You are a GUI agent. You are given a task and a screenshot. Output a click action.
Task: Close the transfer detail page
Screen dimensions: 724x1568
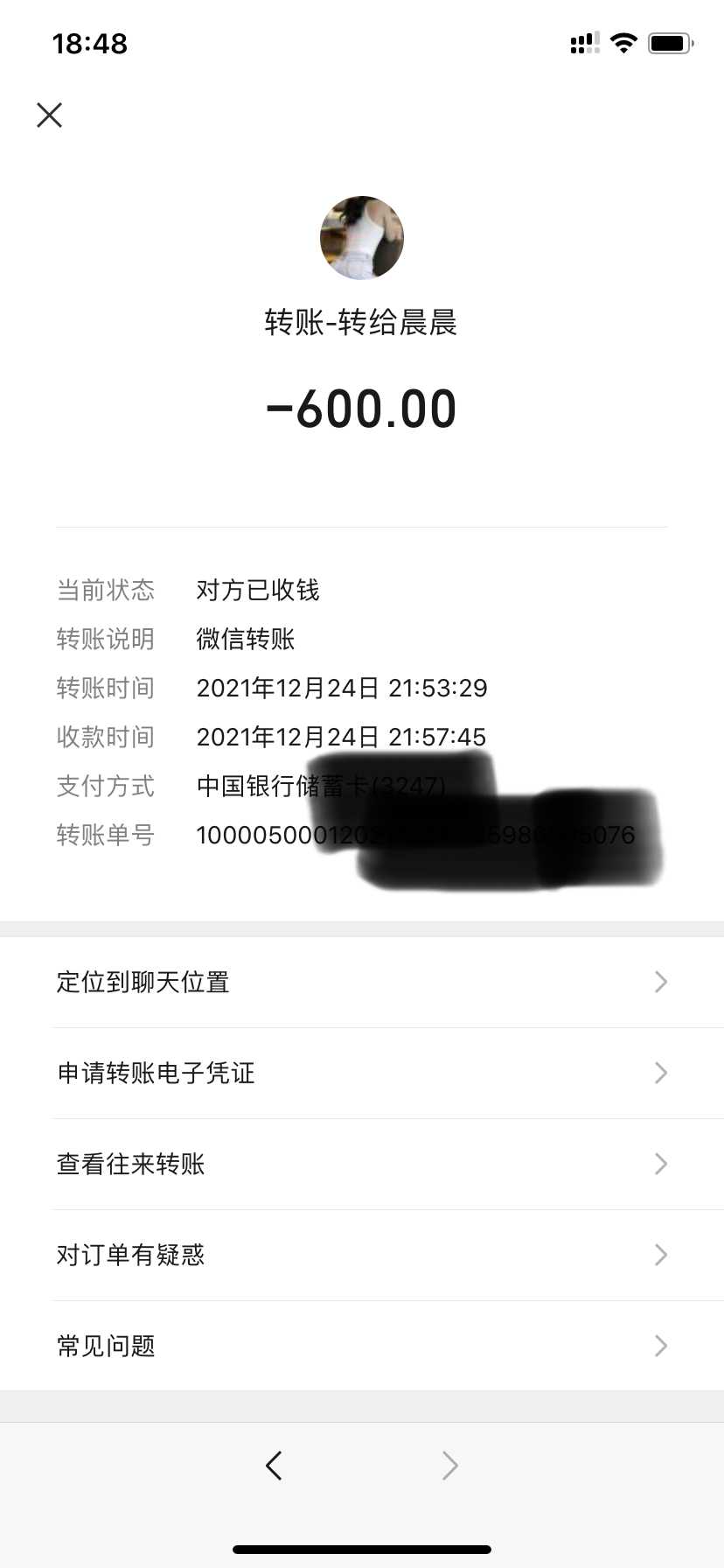point(49,115)
